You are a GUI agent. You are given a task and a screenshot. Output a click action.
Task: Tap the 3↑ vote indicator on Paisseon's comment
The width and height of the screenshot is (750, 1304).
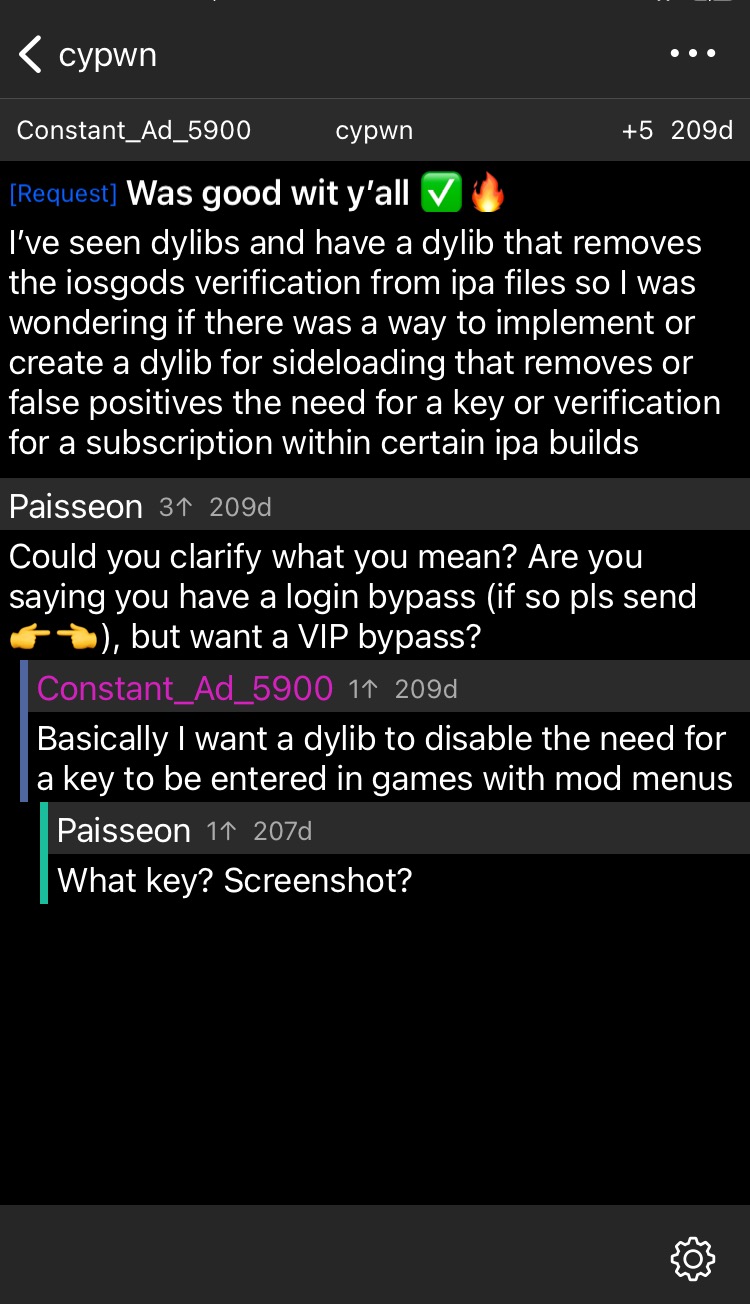tap(173, 507)
